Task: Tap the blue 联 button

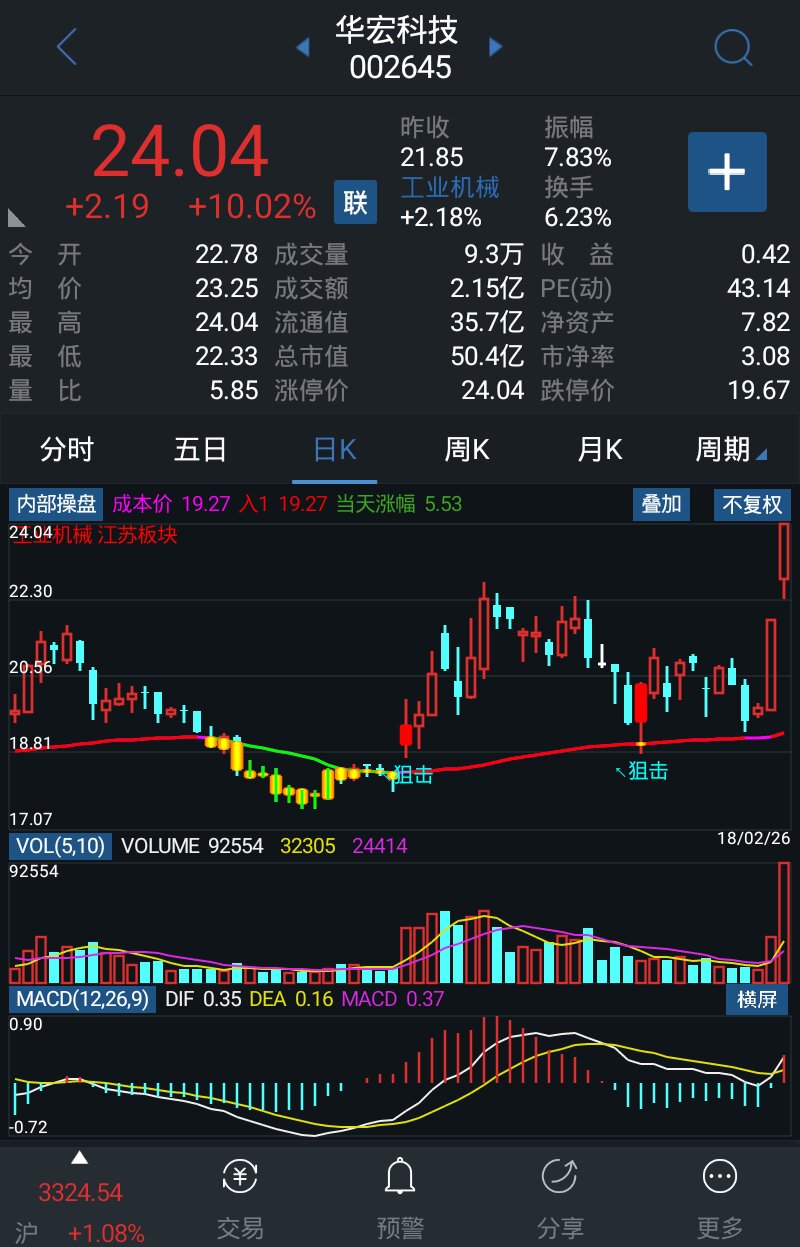Action: (355, 203)
